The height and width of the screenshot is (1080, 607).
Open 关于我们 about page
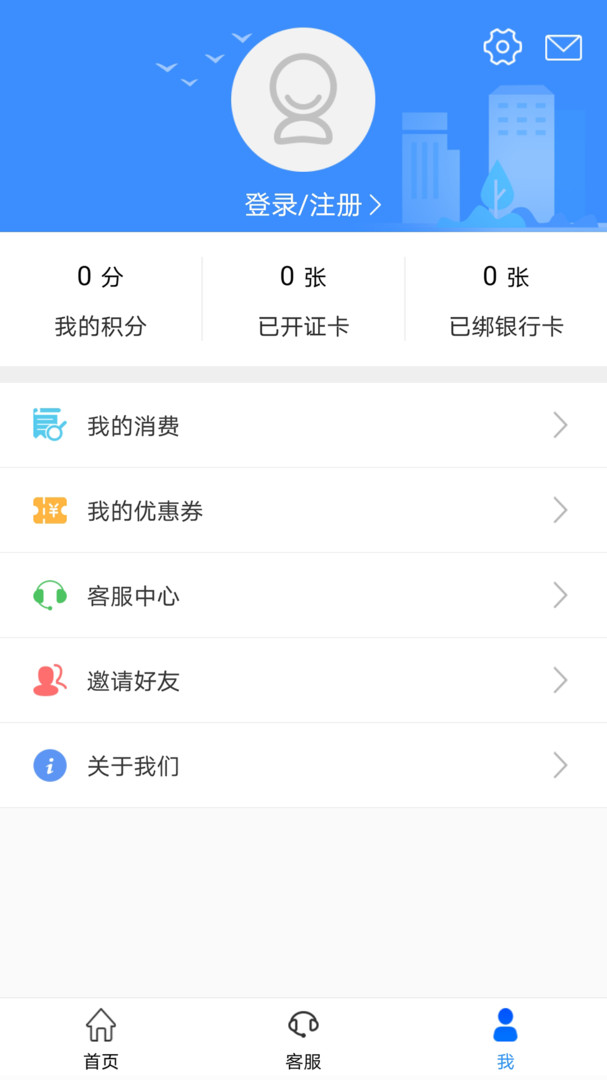pos(303,766)
